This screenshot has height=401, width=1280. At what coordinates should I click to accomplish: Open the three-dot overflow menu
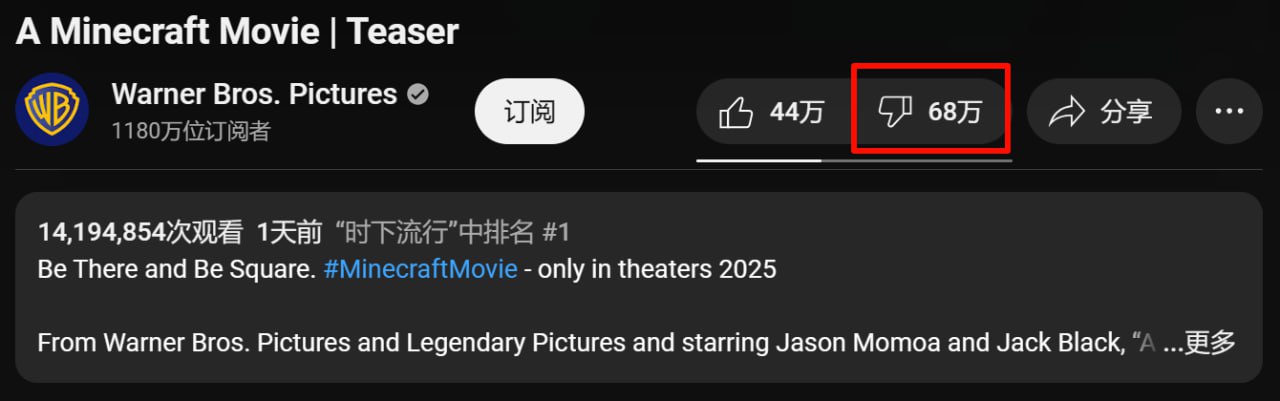coord(1229,112)
